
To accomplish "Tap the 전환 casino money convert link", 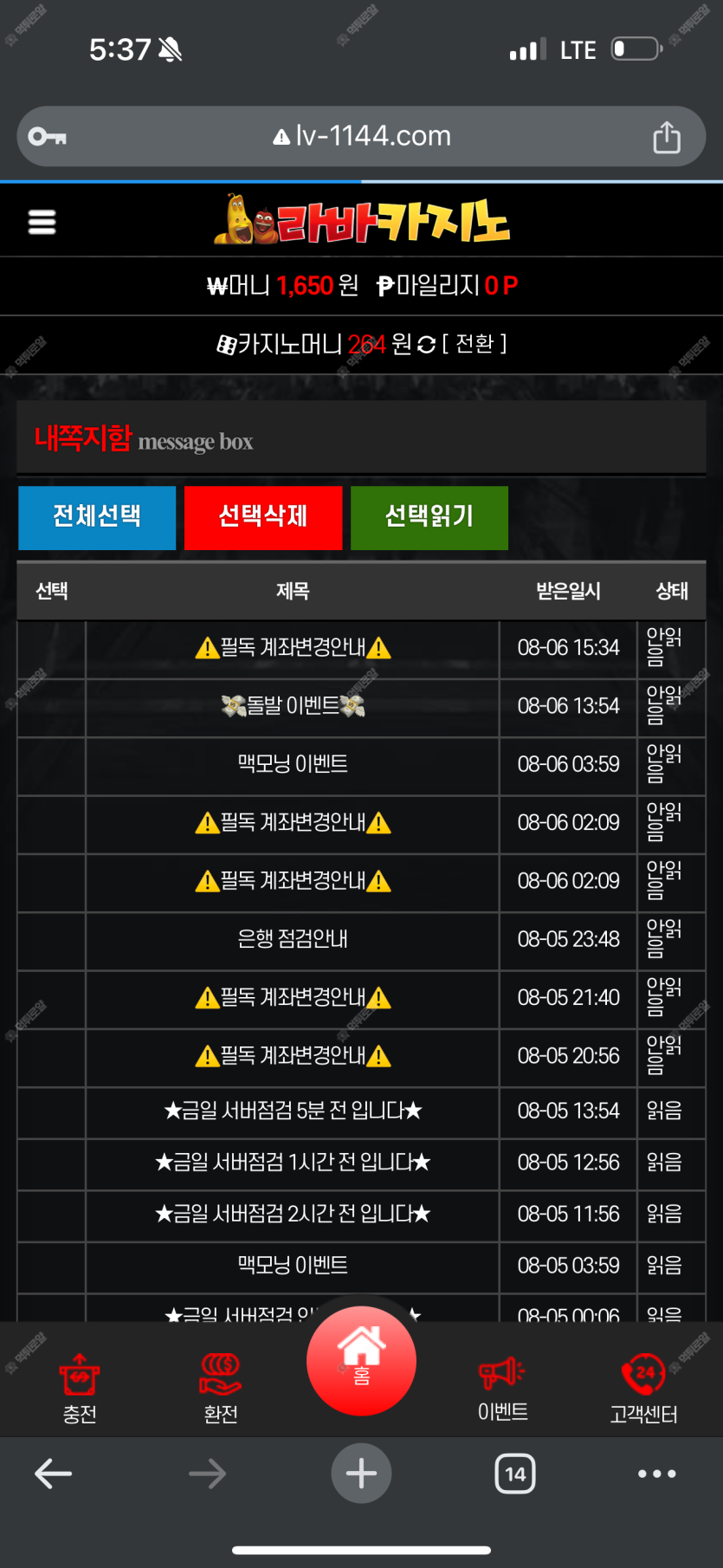I will pos(474,344).
